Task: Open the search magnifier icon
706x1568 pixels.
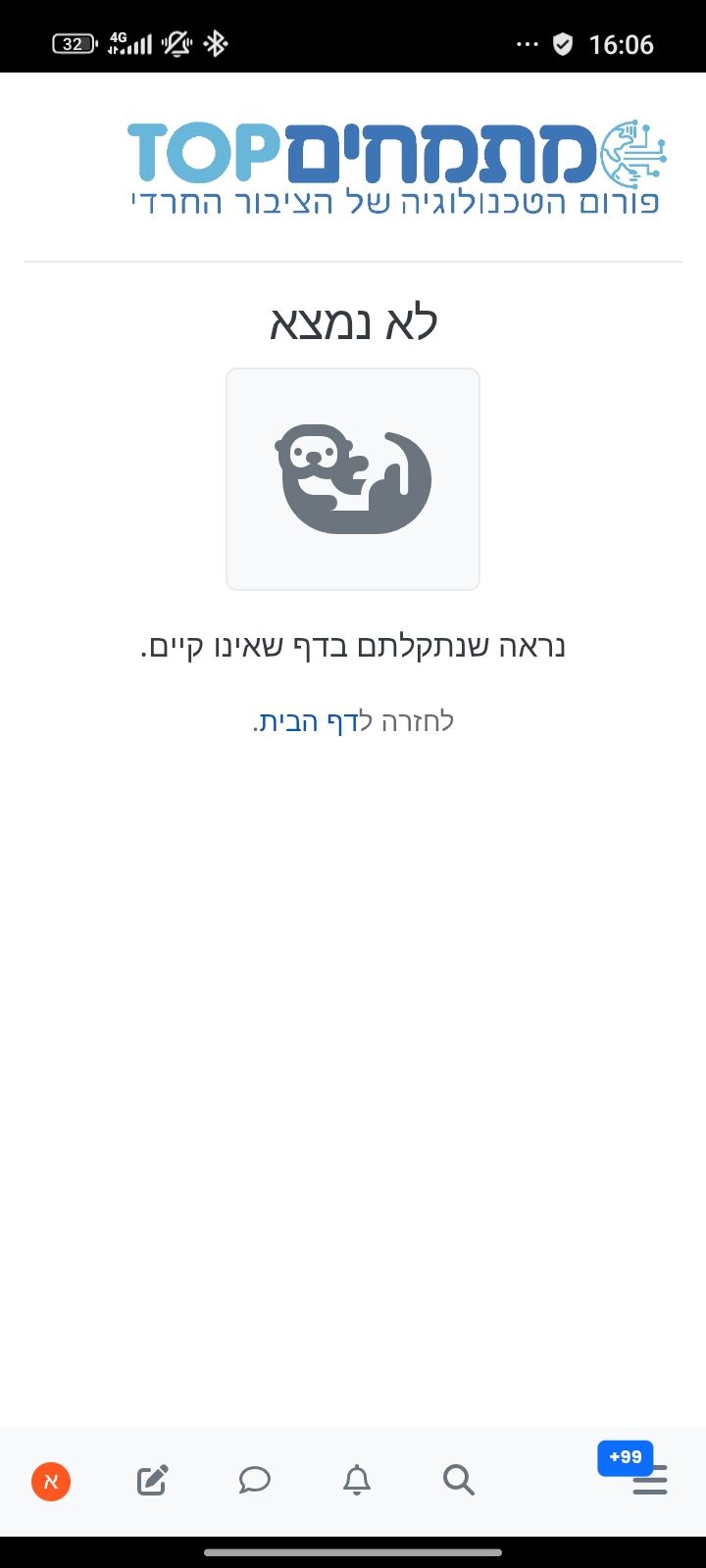Action: pos(458,1481)
